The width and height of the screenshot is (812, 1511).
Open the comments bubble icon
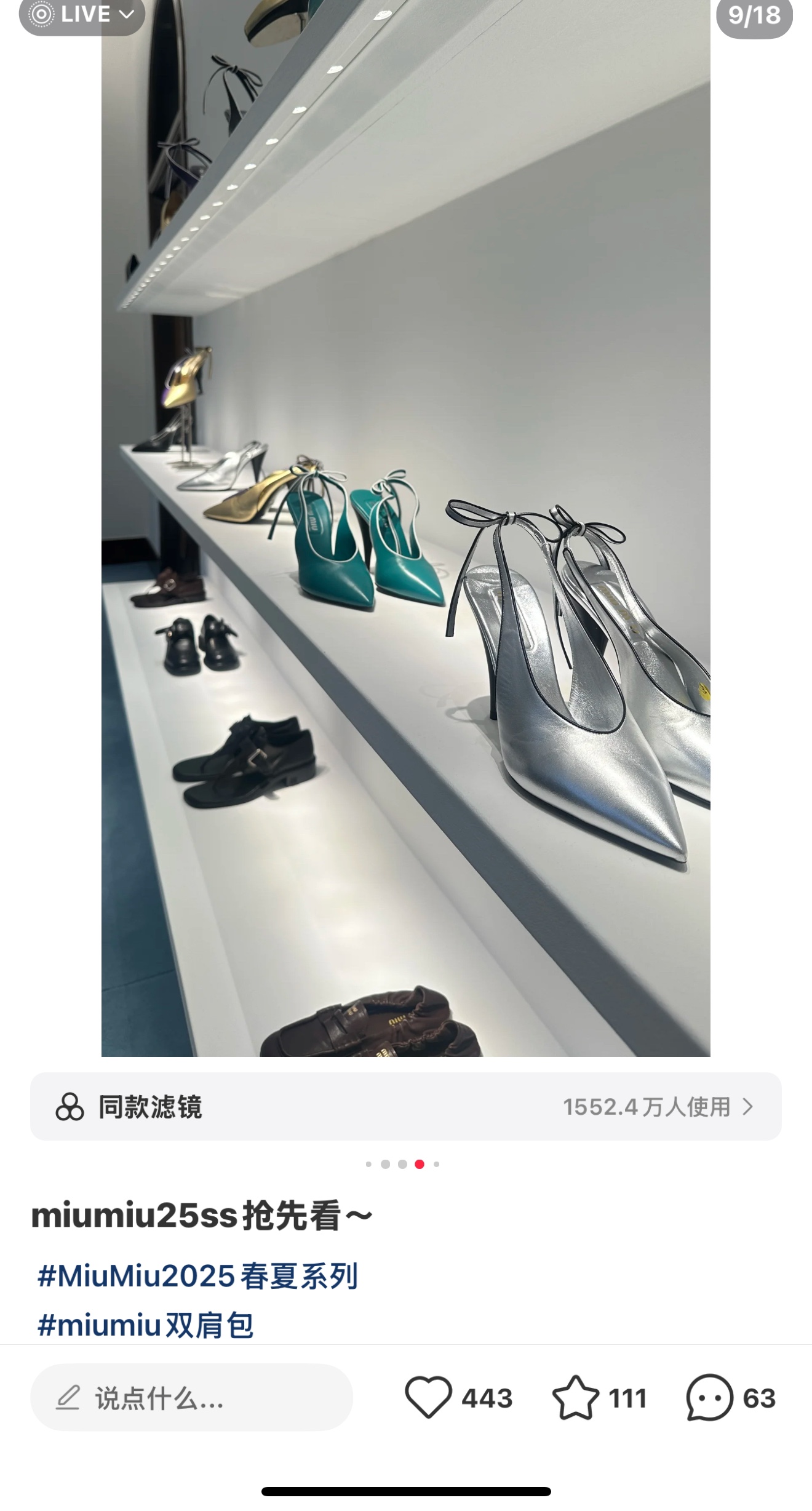[x=709, y=1398]
